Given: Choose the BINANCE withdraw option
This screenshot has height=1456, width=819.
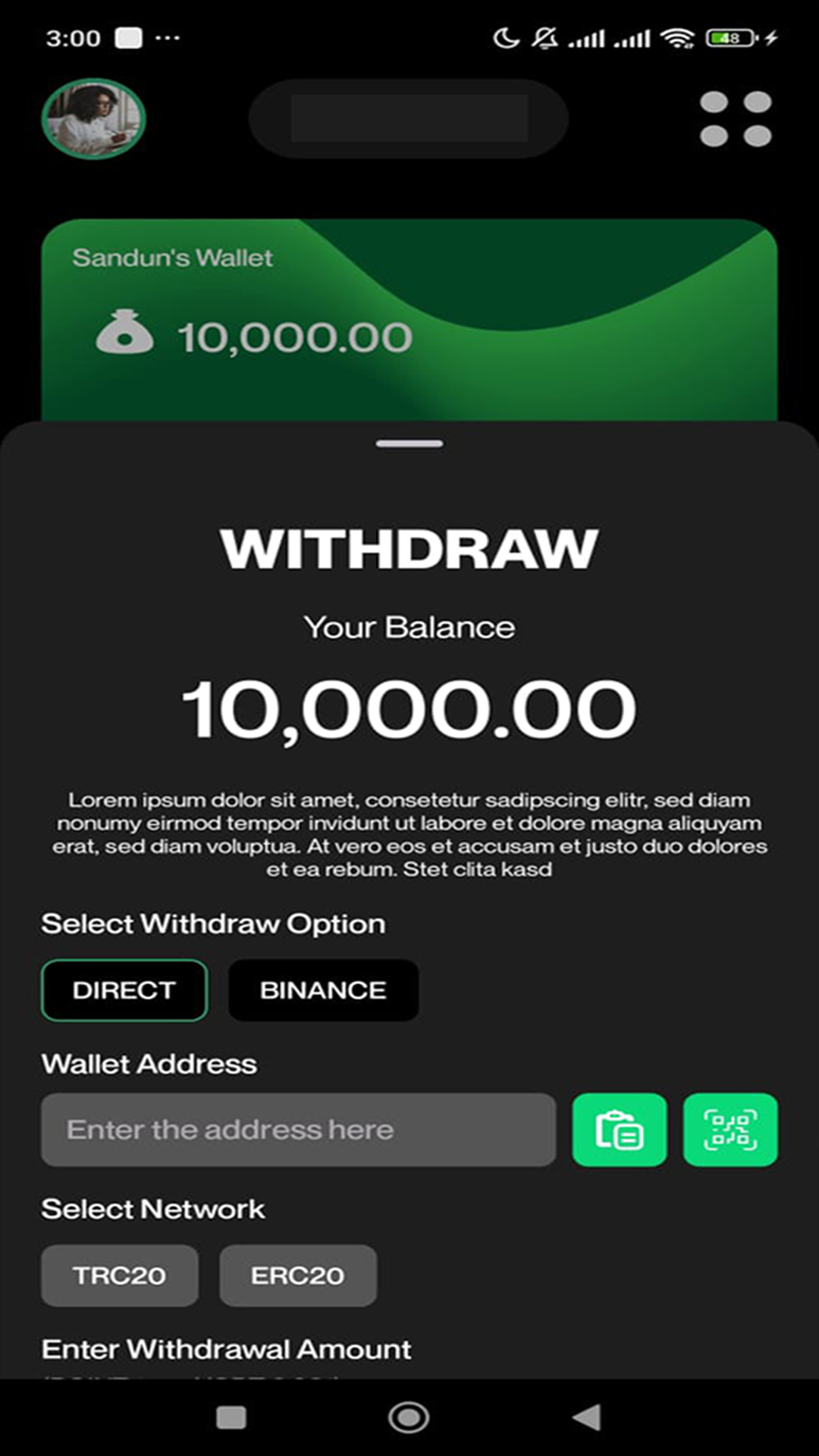Looking at the screenshot, I should pyautogui.click(x=323, y=990).
